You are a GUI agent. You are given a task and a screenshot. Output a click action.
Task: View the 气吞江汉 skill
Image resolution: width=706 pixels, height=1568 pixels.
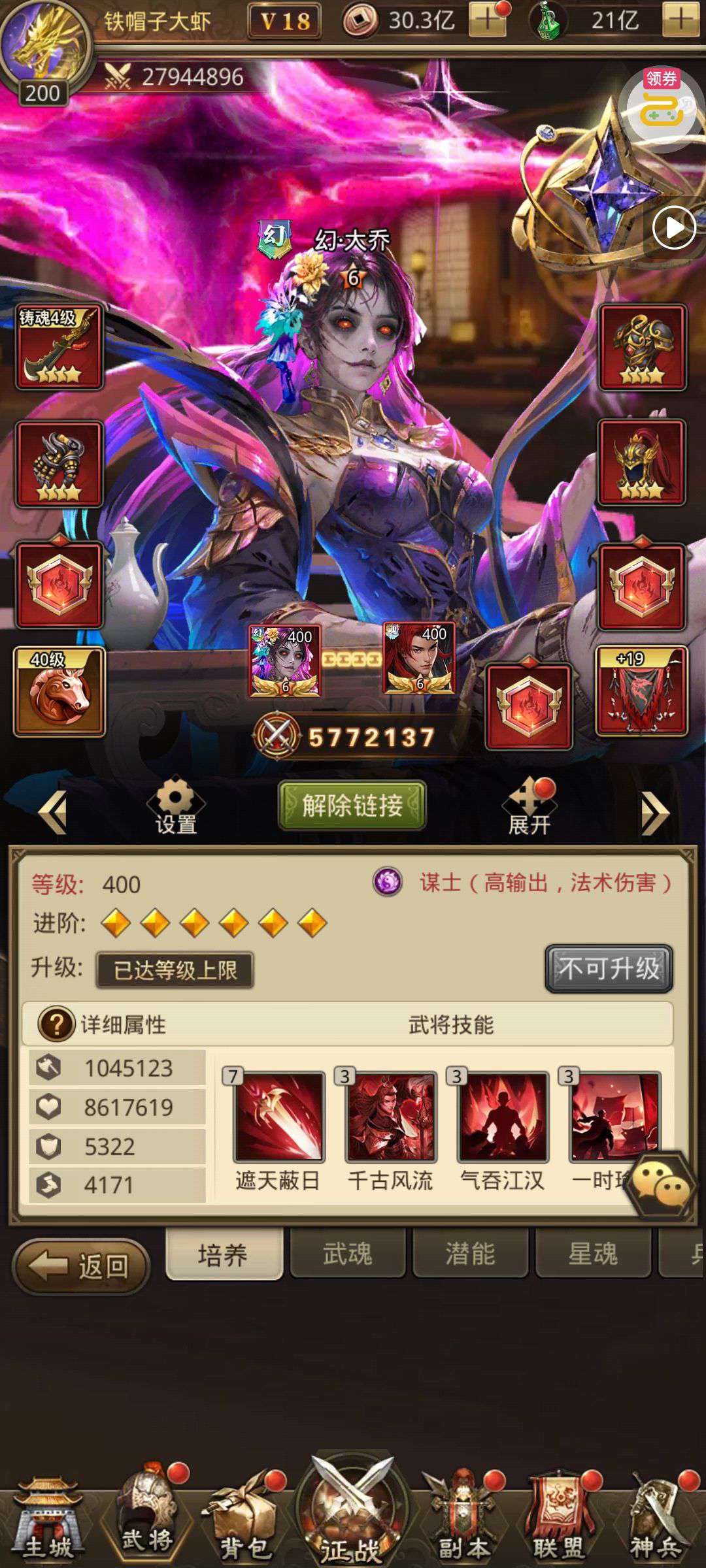click(x=502, y=1117)
